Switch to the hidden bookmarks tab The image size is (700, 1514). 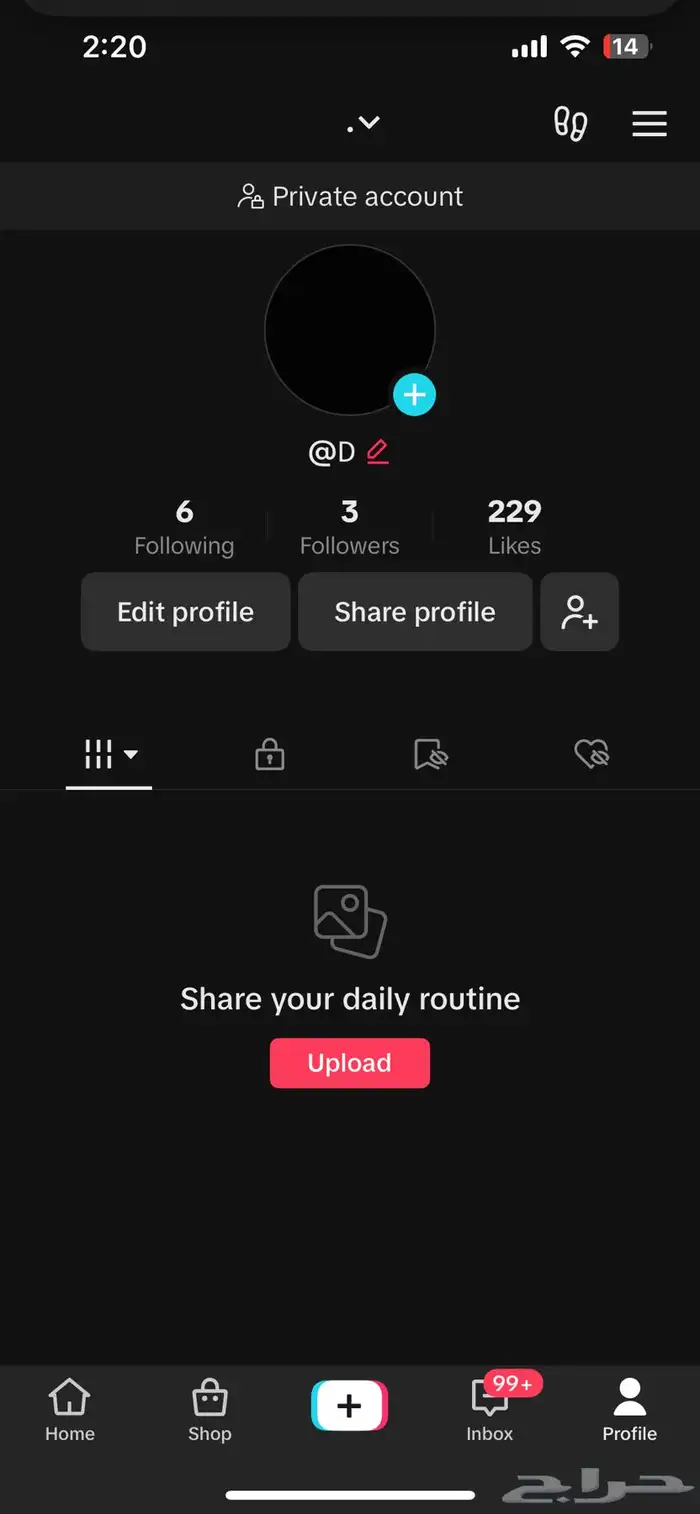click(x=431, y=755)
